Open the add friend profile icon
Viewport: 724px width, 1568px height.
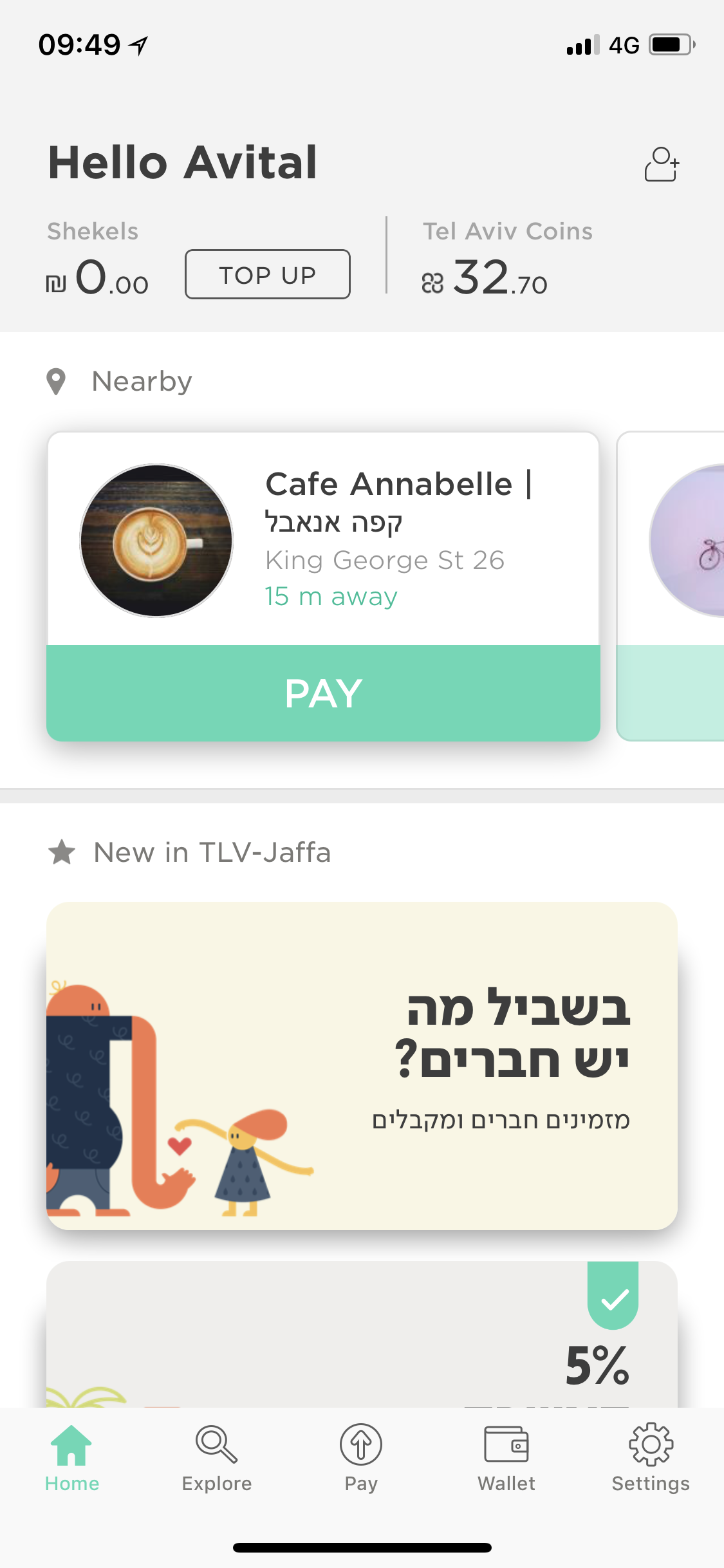click(x=662, y=164)
